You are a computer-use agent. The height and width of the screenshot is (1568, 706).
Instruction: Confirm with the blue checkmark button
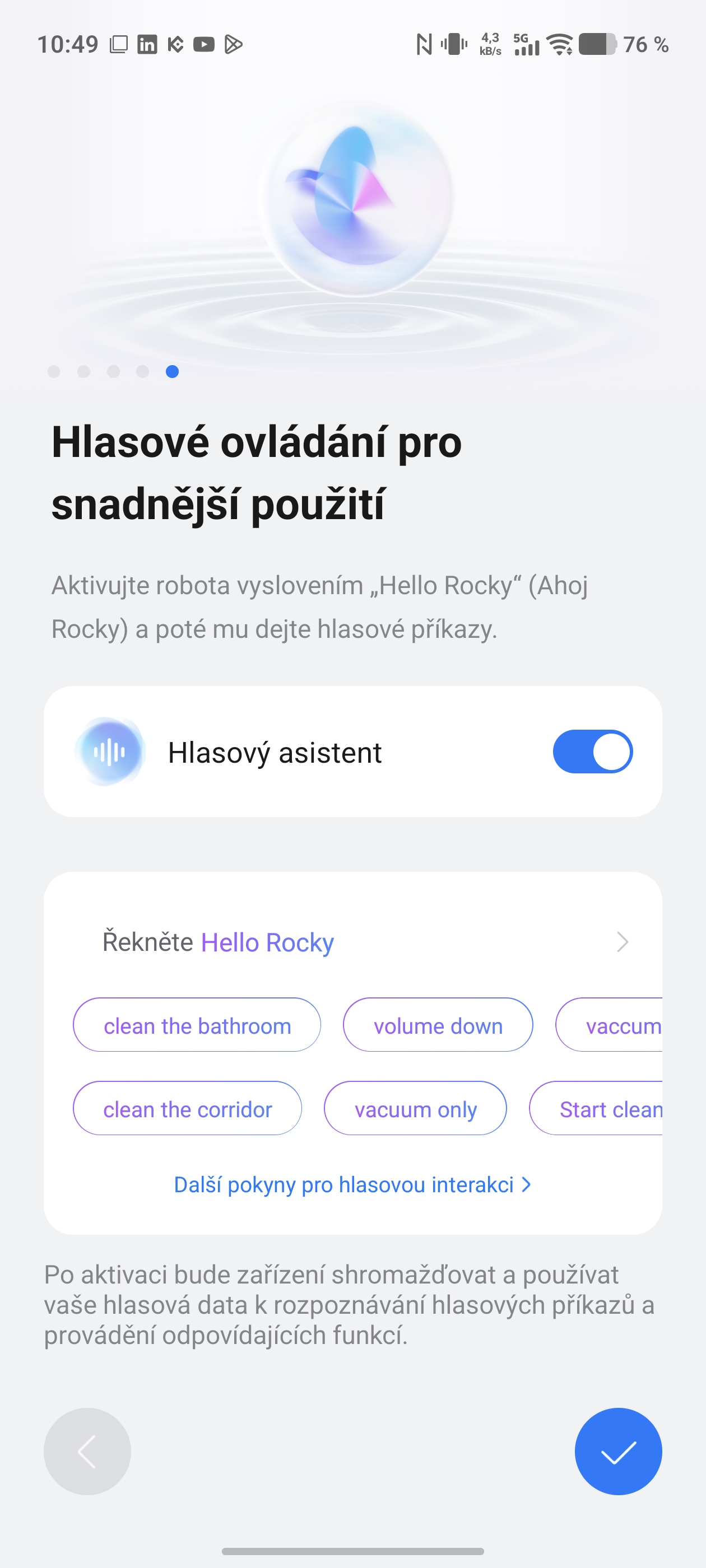617,1451
